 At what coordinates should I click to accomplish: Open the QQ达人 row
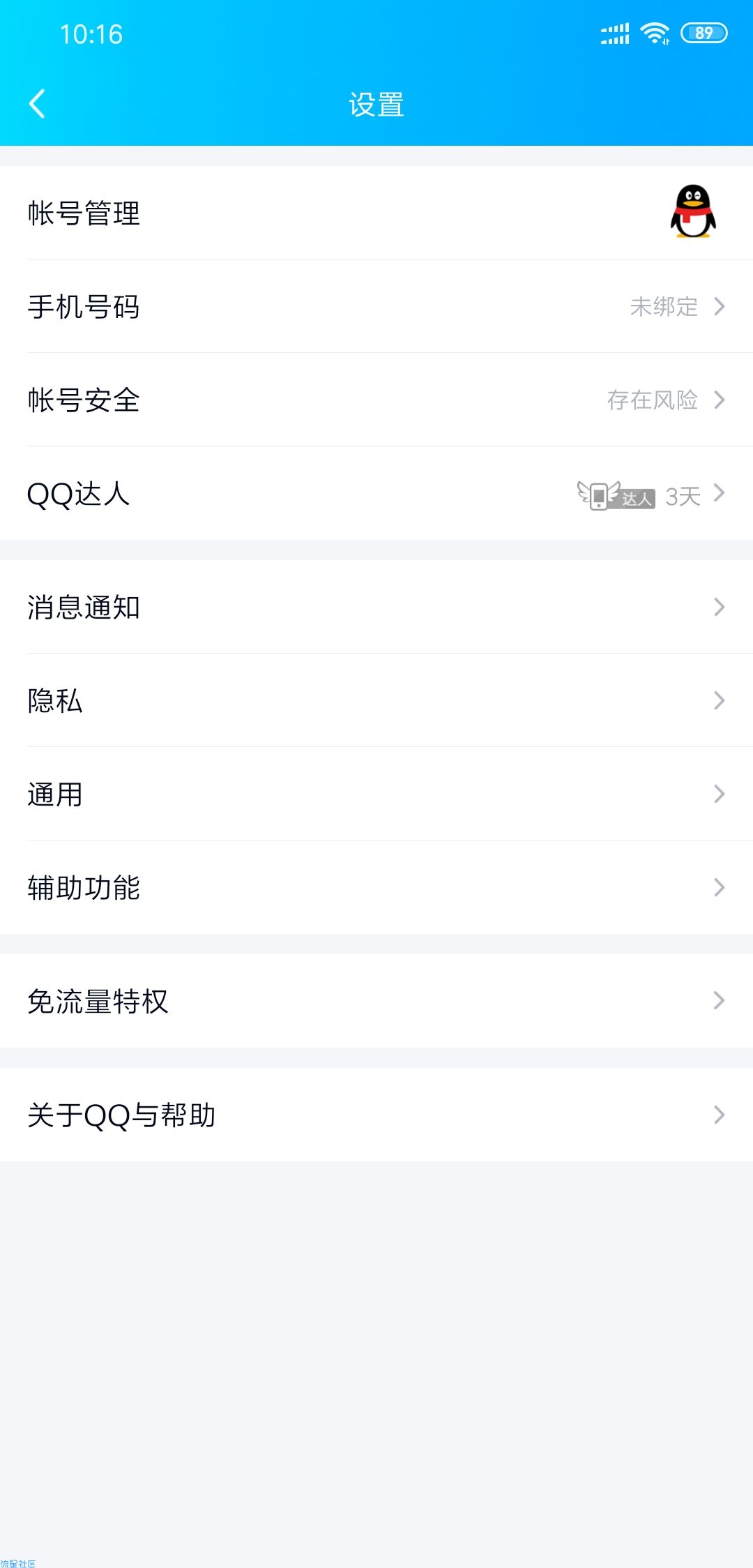coord(376,493)
